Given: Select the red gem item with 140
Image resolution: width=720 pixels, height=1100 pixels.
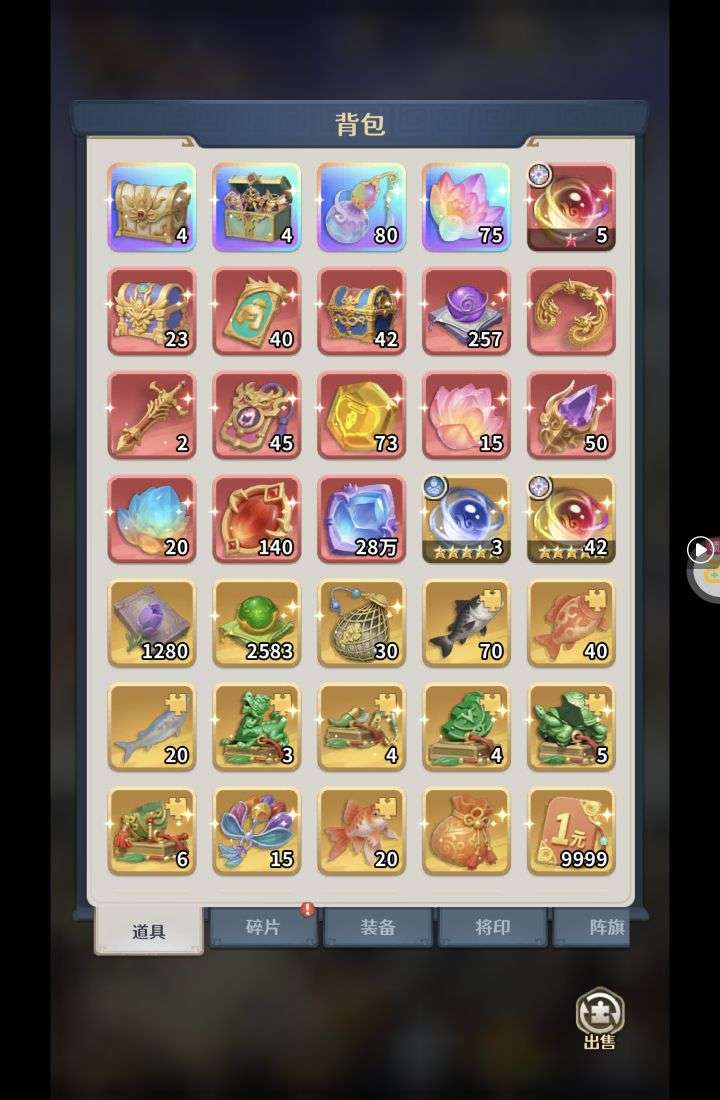Looking at the screenshot, I should coord(256,519).
